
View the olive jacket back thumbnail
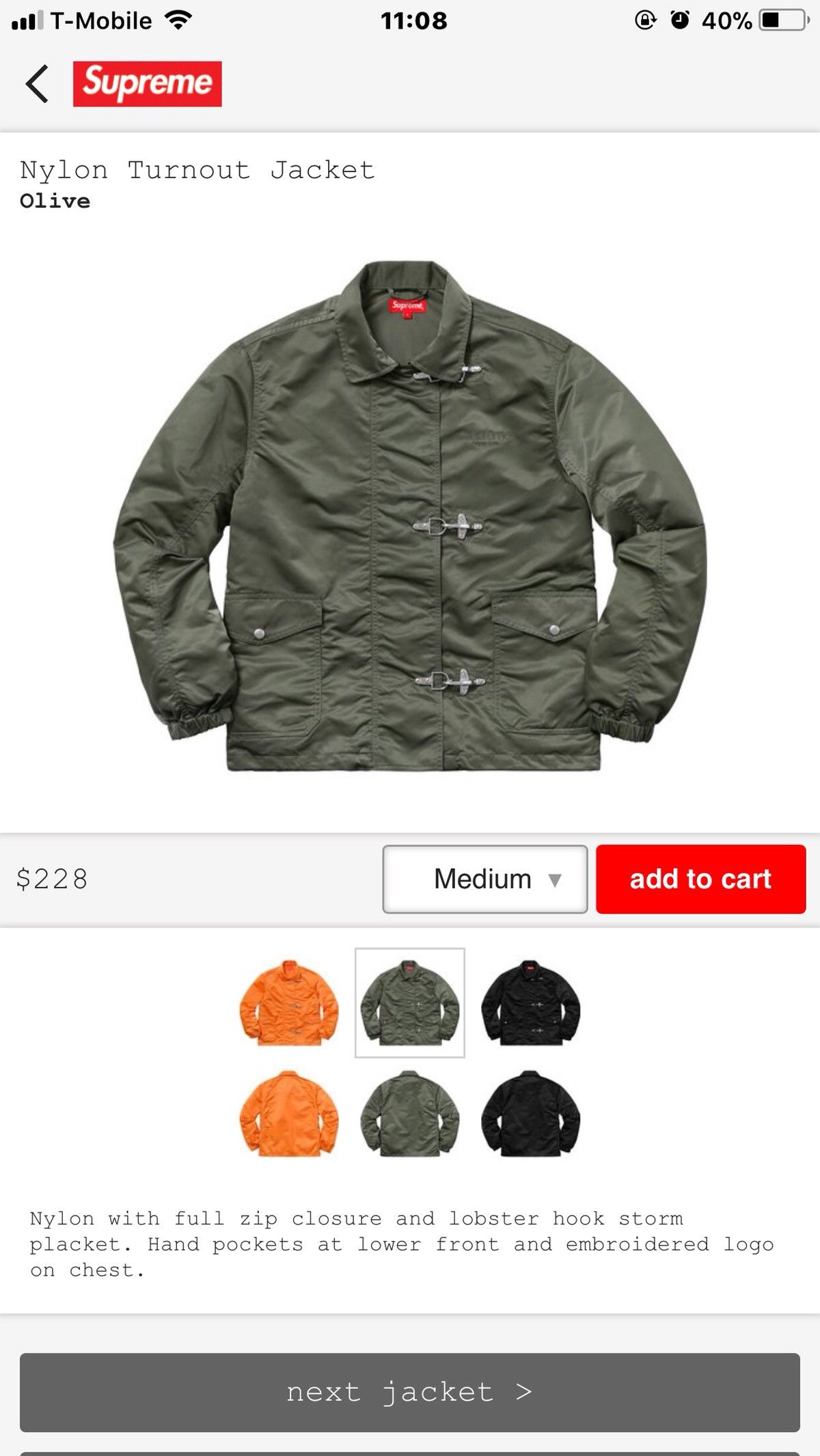click(x=410, y=1114)
